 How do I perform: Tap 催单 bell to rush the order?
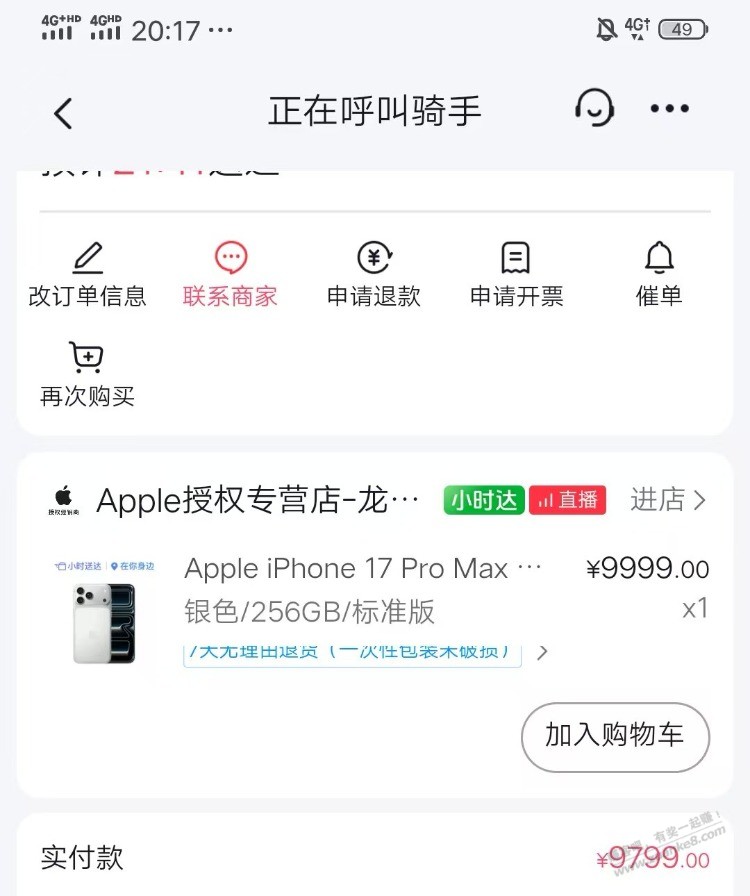(659, 274)
